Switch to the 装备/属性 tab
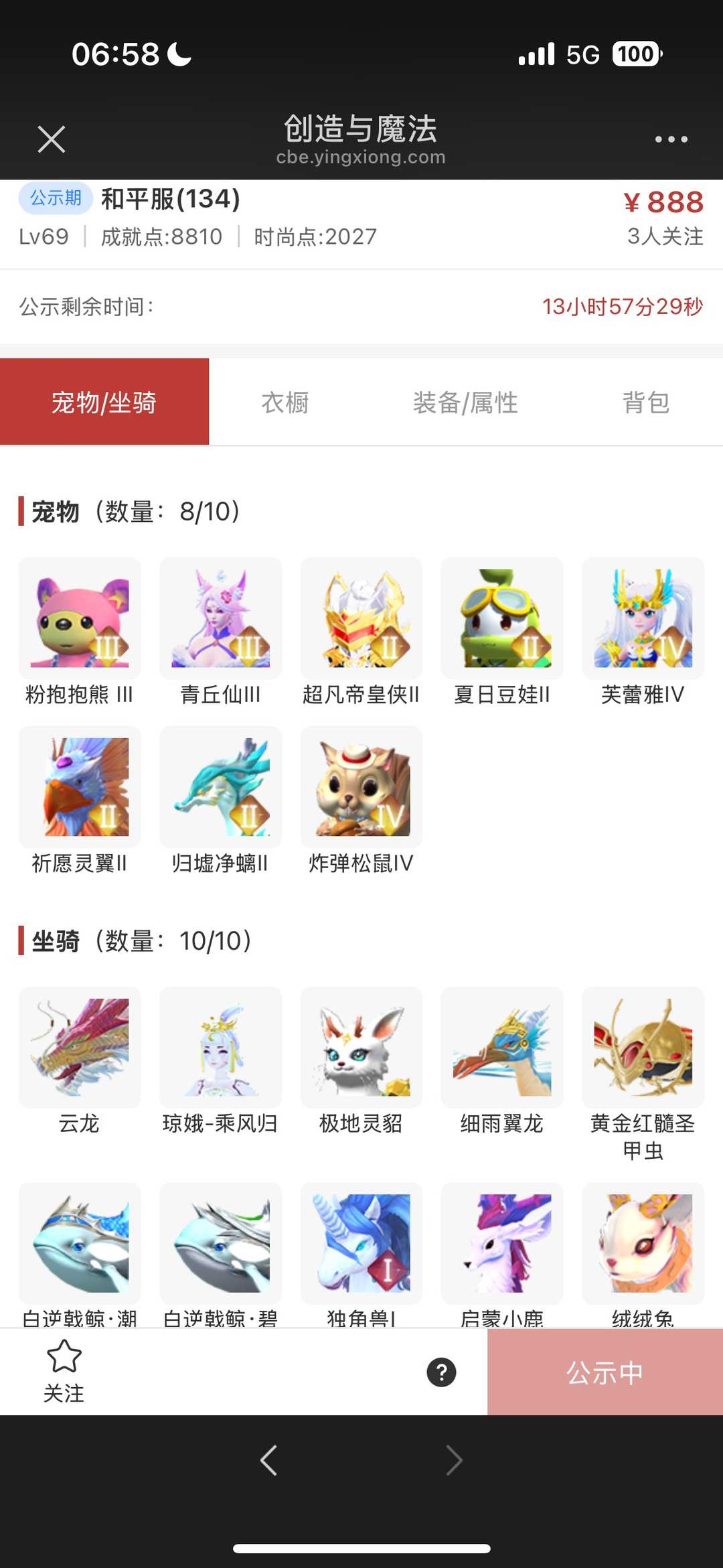Screen dimensions: 723x1568 pyautogui.click(x=465, y=403)
